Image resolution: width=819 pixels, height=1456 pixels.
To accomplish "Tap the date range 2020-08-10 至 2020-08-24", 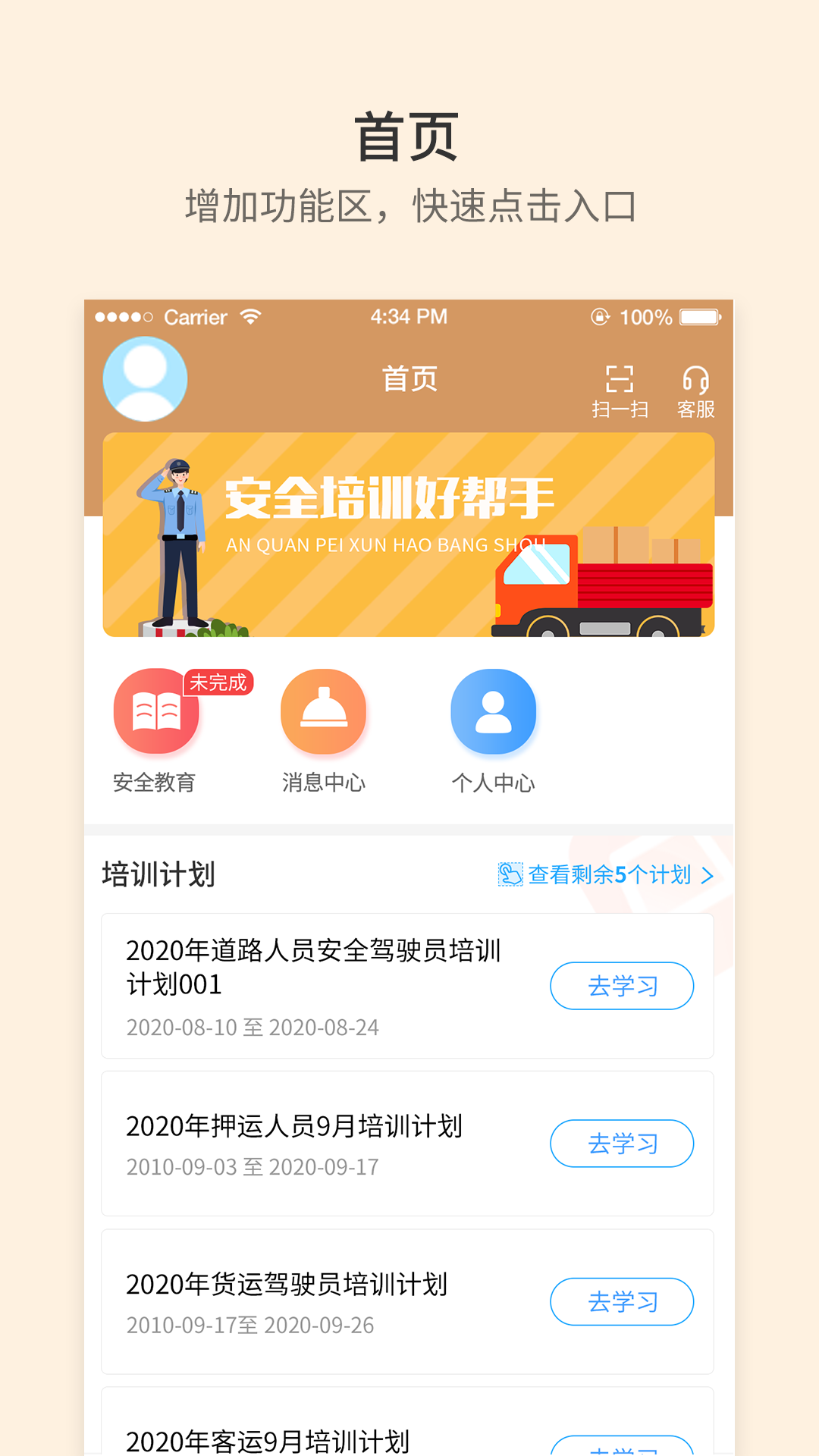I will click(254, 1028).
